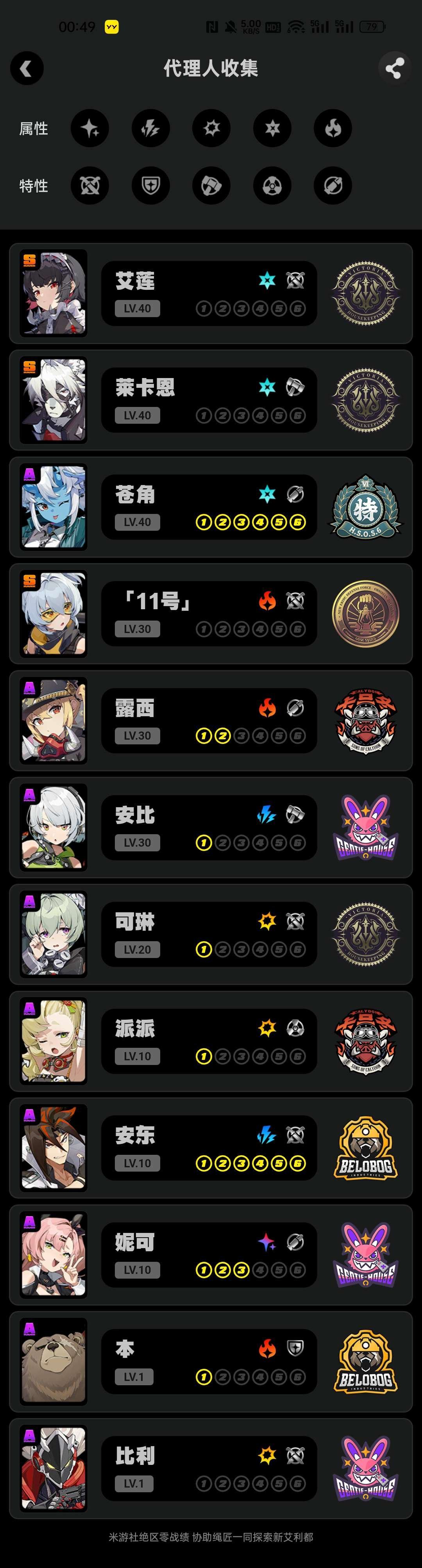Filter by fire attribute flame icon
Screen dimensions: 422x1568
[x=333, y=128]
